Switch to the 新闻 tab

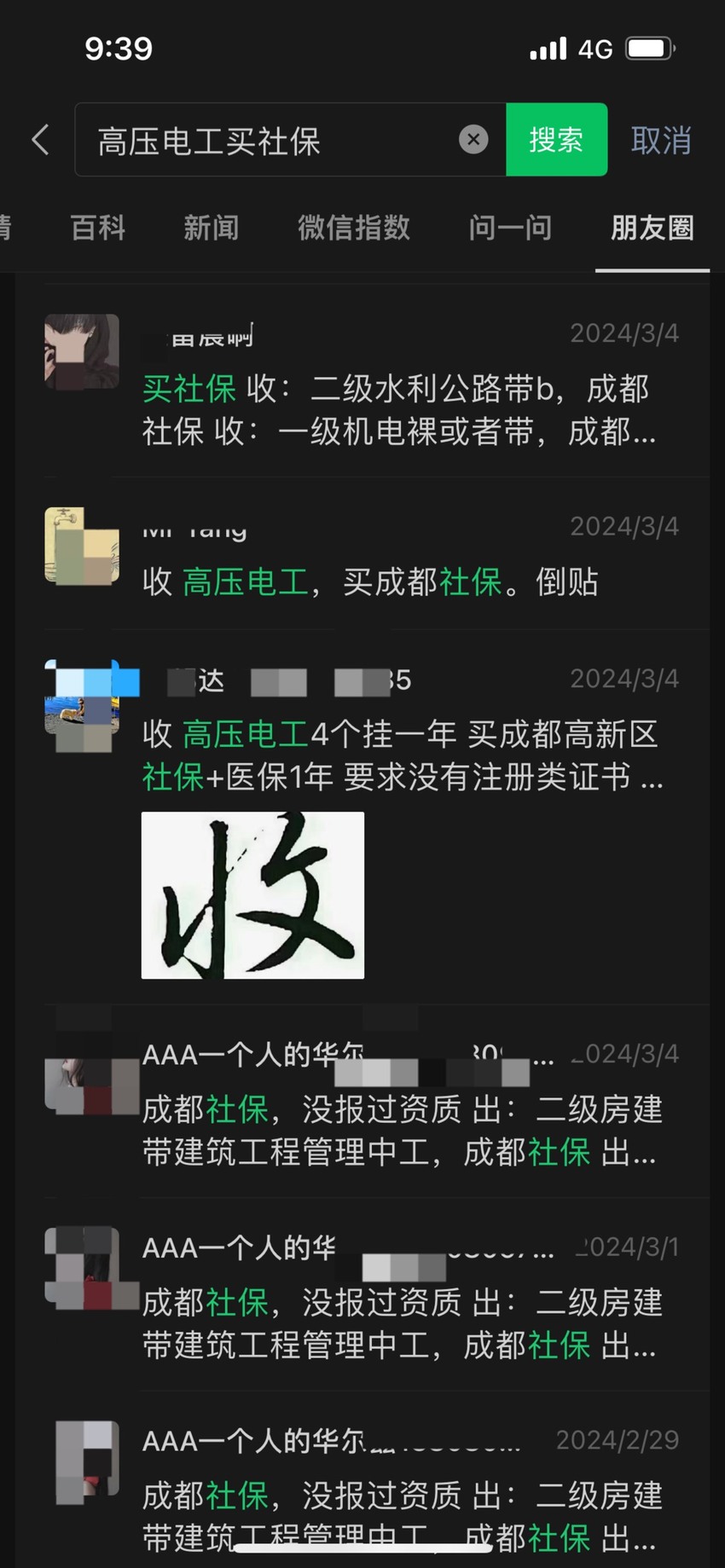click(x=212, y=228)
